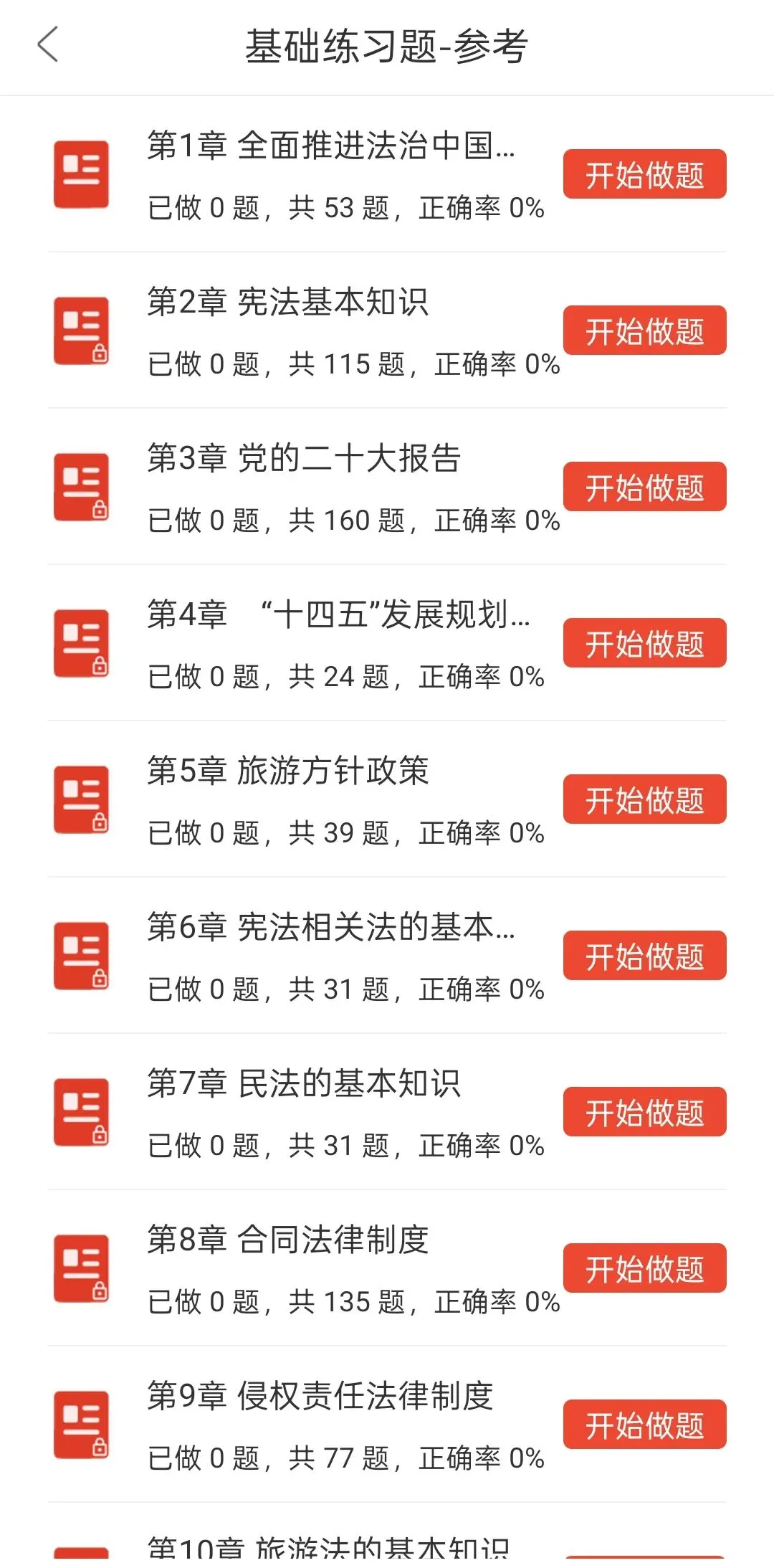Begin the 第3章 党的二十大报告 exercises

644,487
